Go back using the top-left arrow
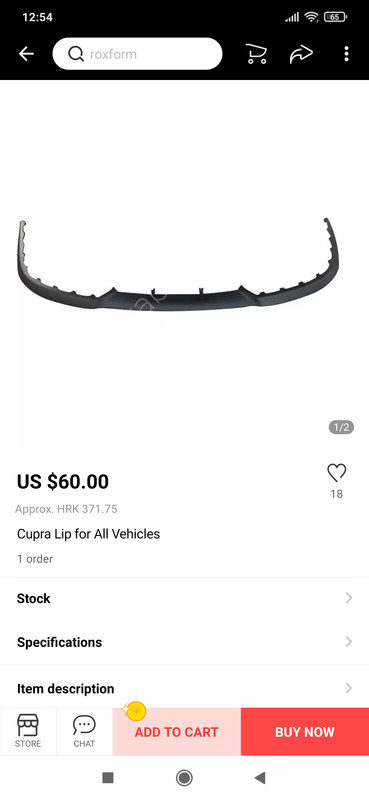The width and height of the screenshot is (369, 800). click(26, 54)
